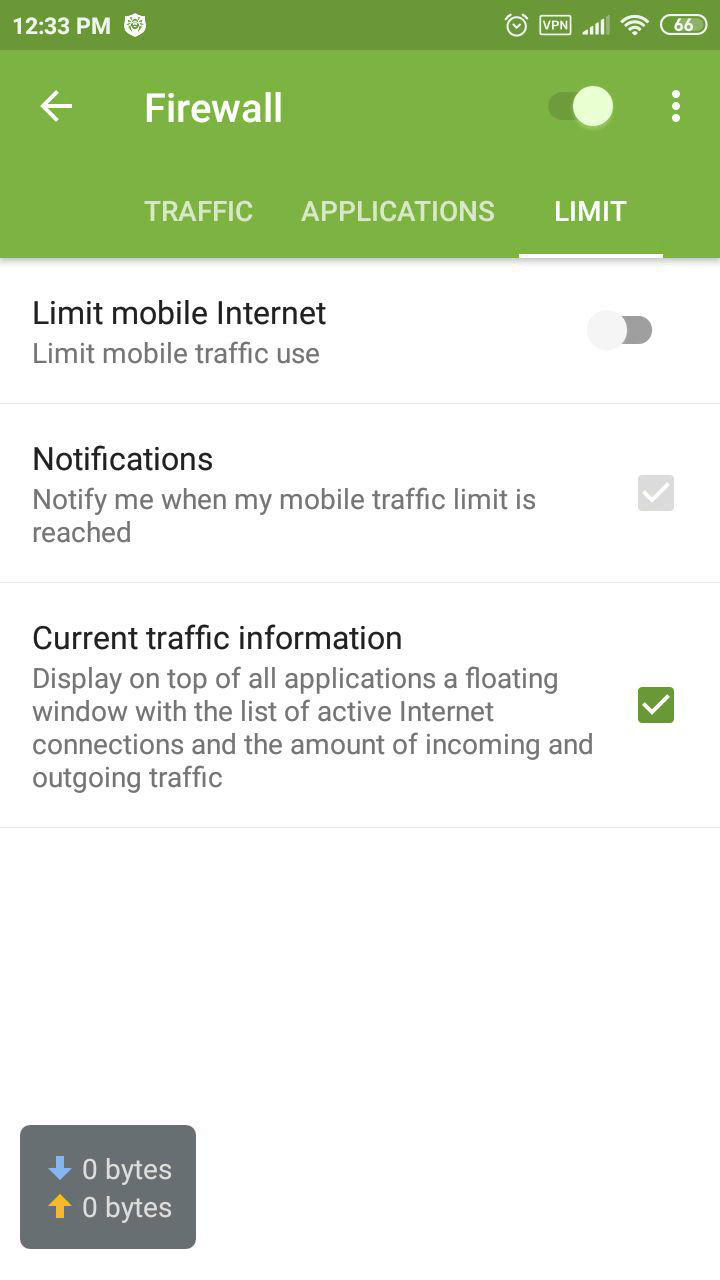
Task: Turn off the Firewall master switch
Action: coord(580,106)
